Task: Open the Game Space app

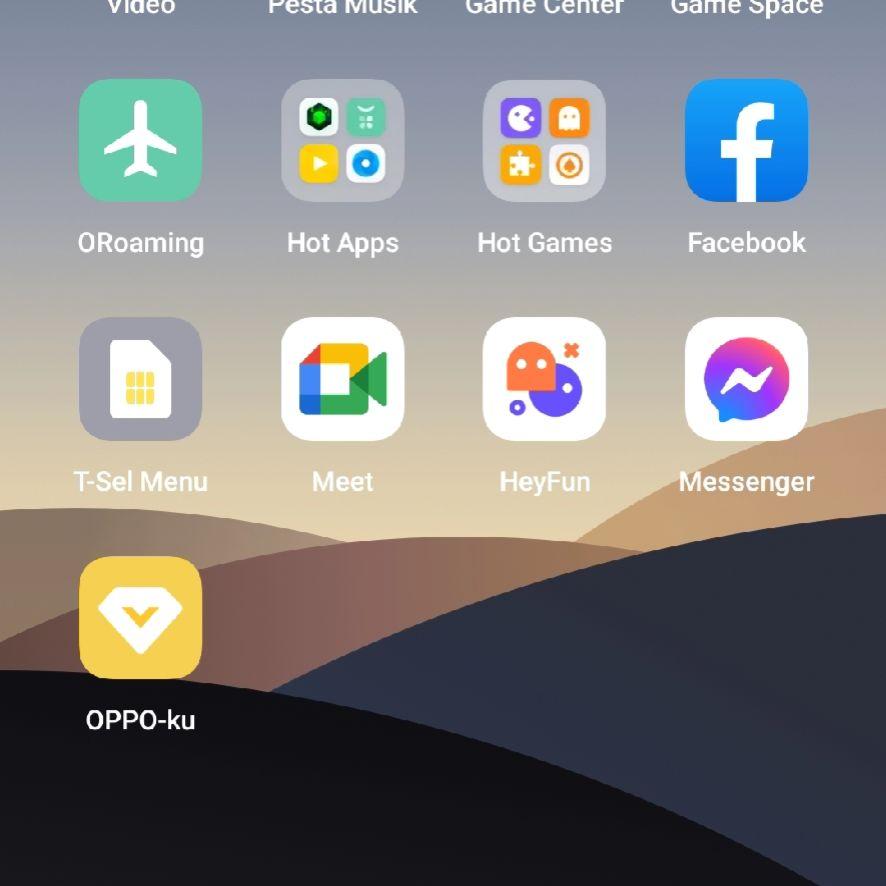Action: pos(746,7)
